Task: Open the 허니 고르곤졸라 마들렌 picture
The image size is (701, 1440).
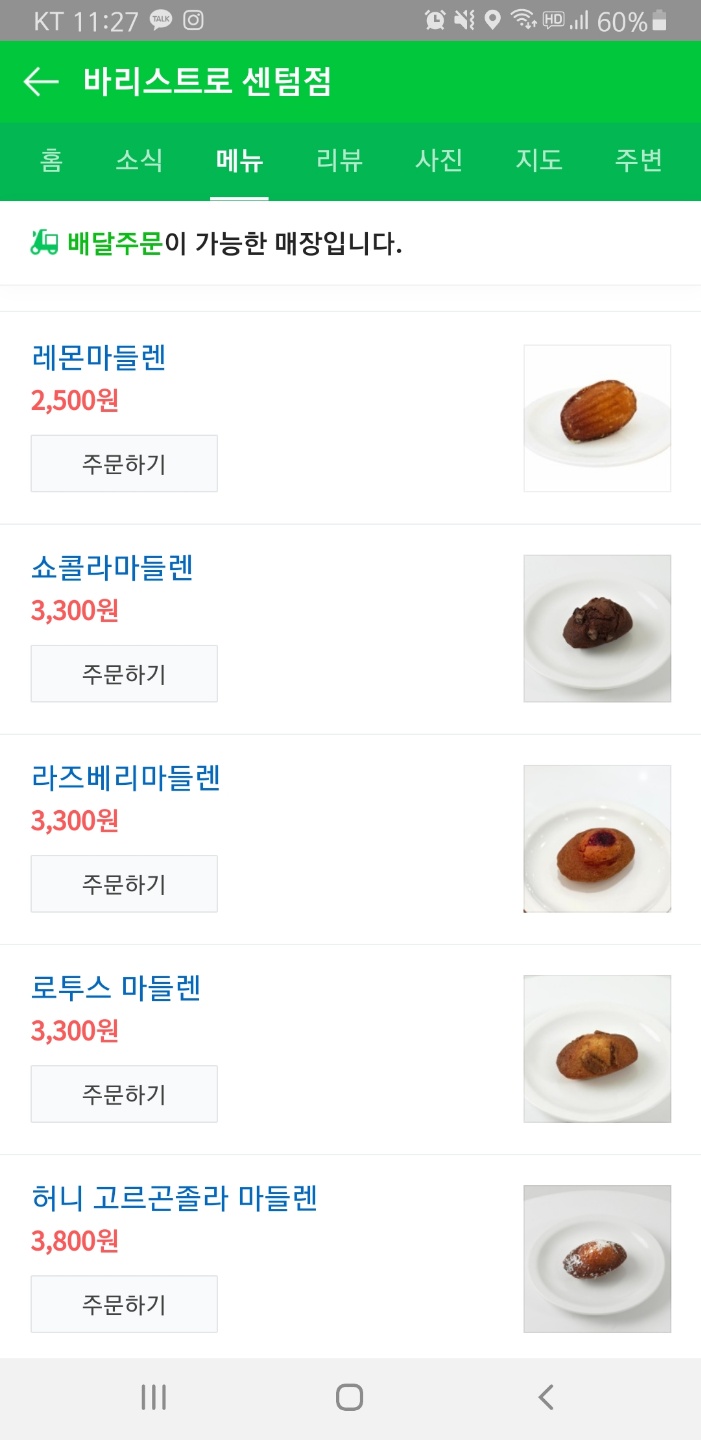Action: pos(597,1258)
